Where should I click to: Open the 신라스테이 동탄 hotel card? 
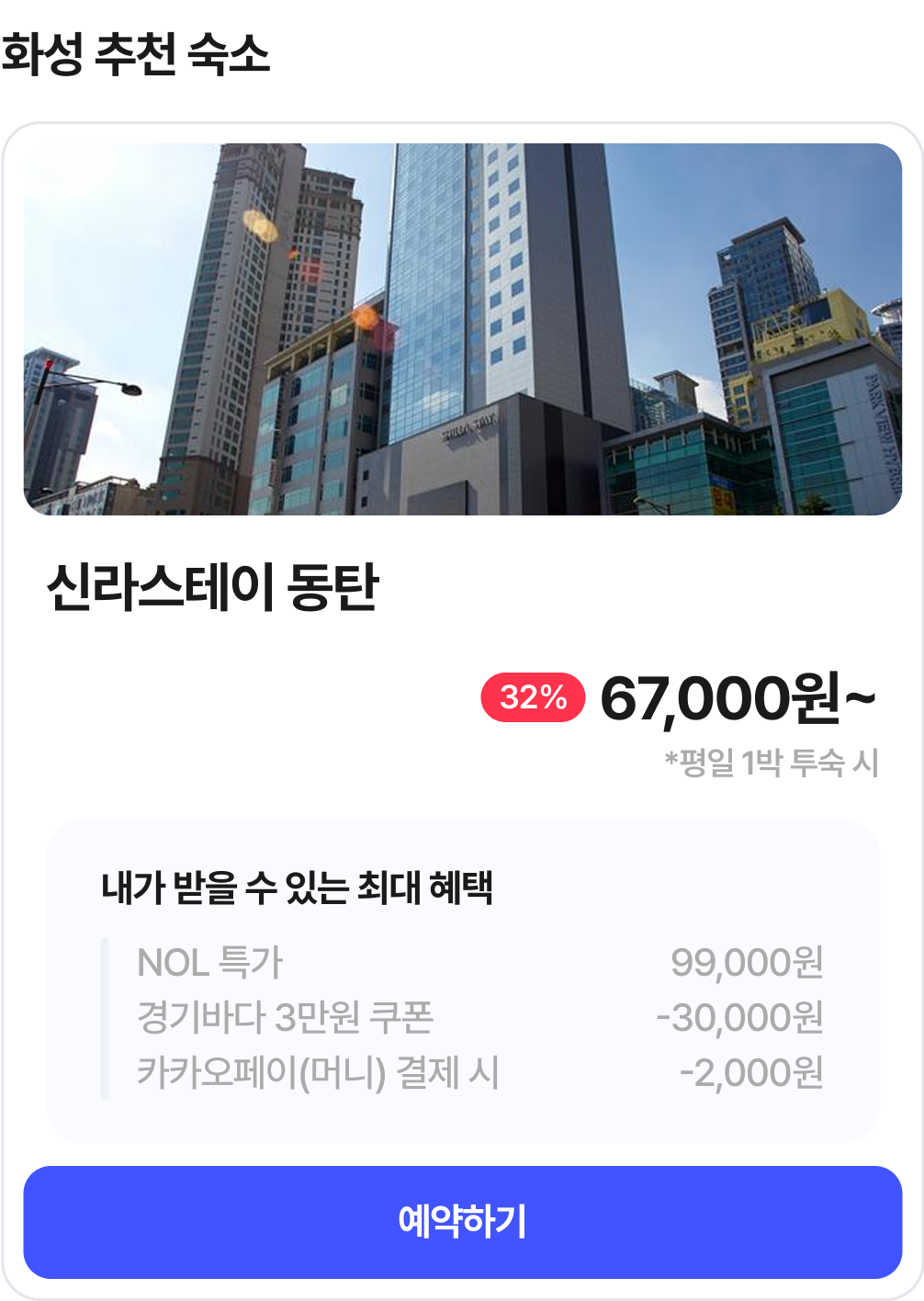[x=213, y=588]
